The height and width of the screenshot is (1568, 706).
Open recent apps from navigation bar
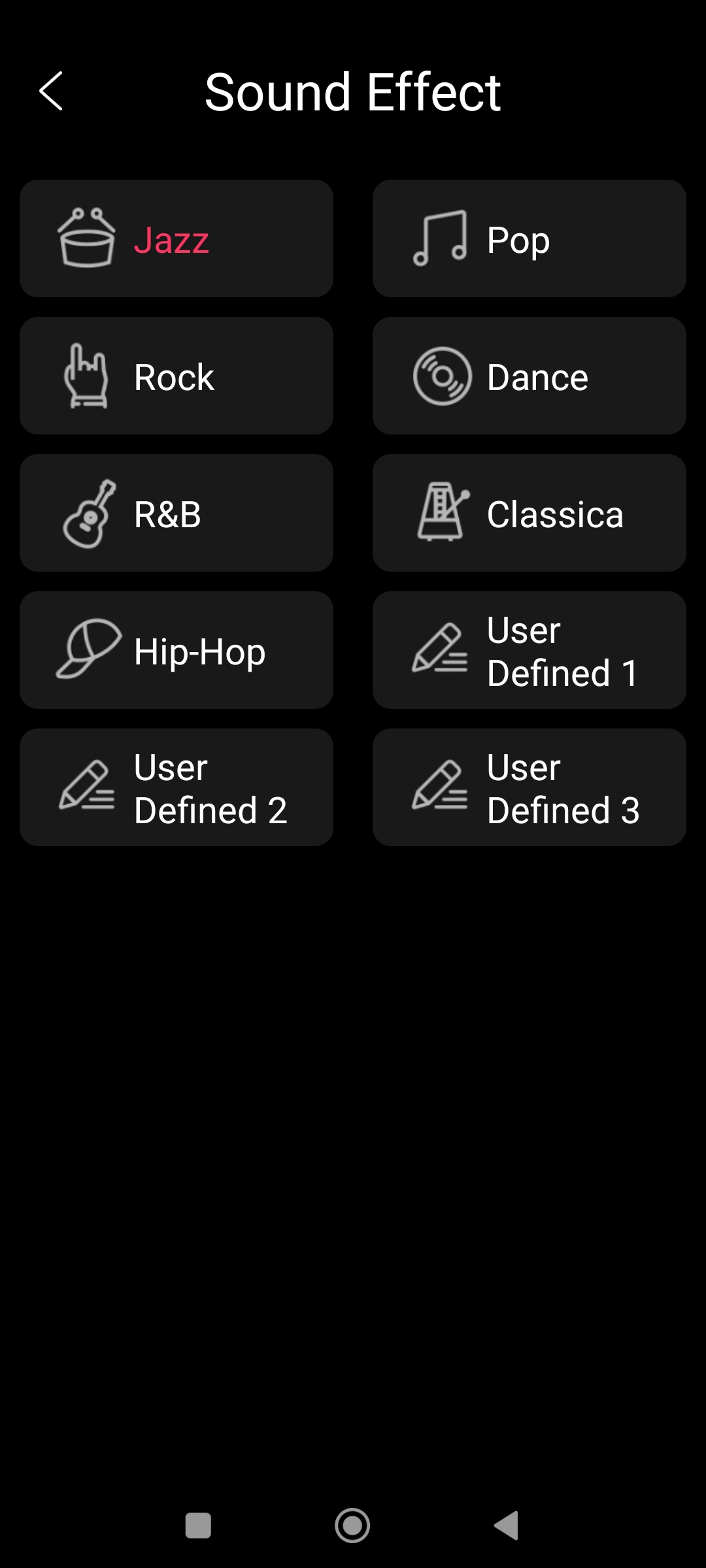(198, 1526)
